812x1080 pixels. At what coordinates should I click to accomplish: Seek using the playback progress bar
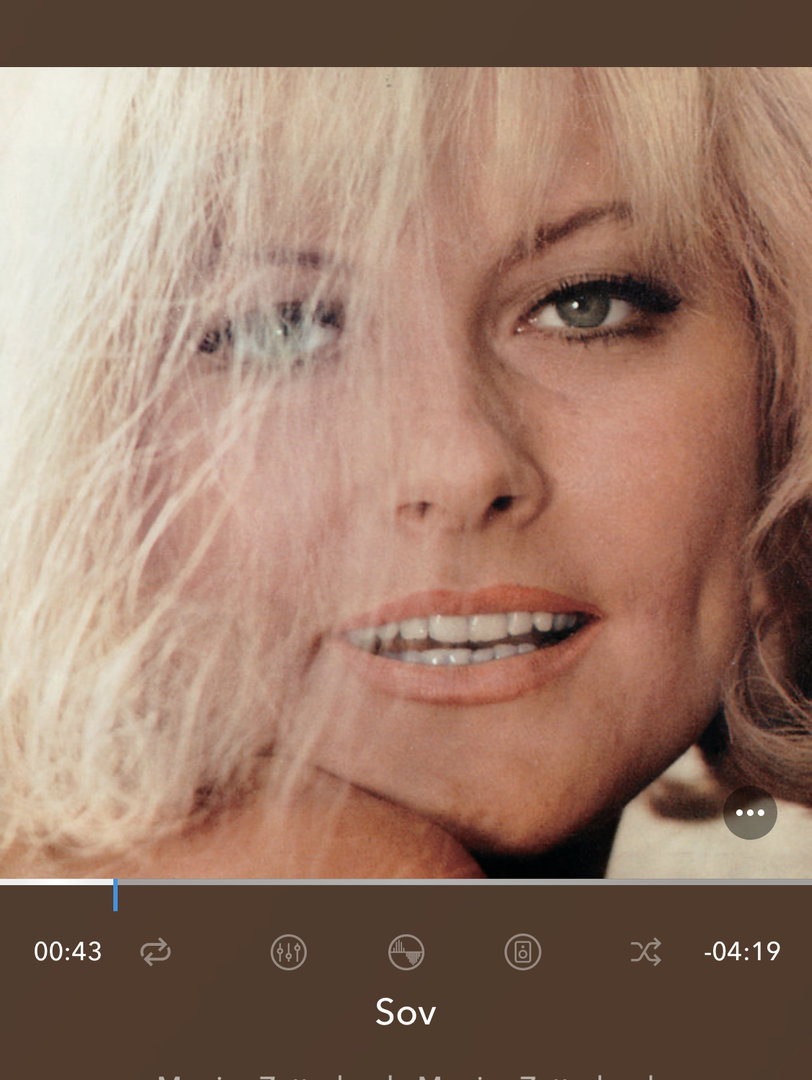[405, 882]
